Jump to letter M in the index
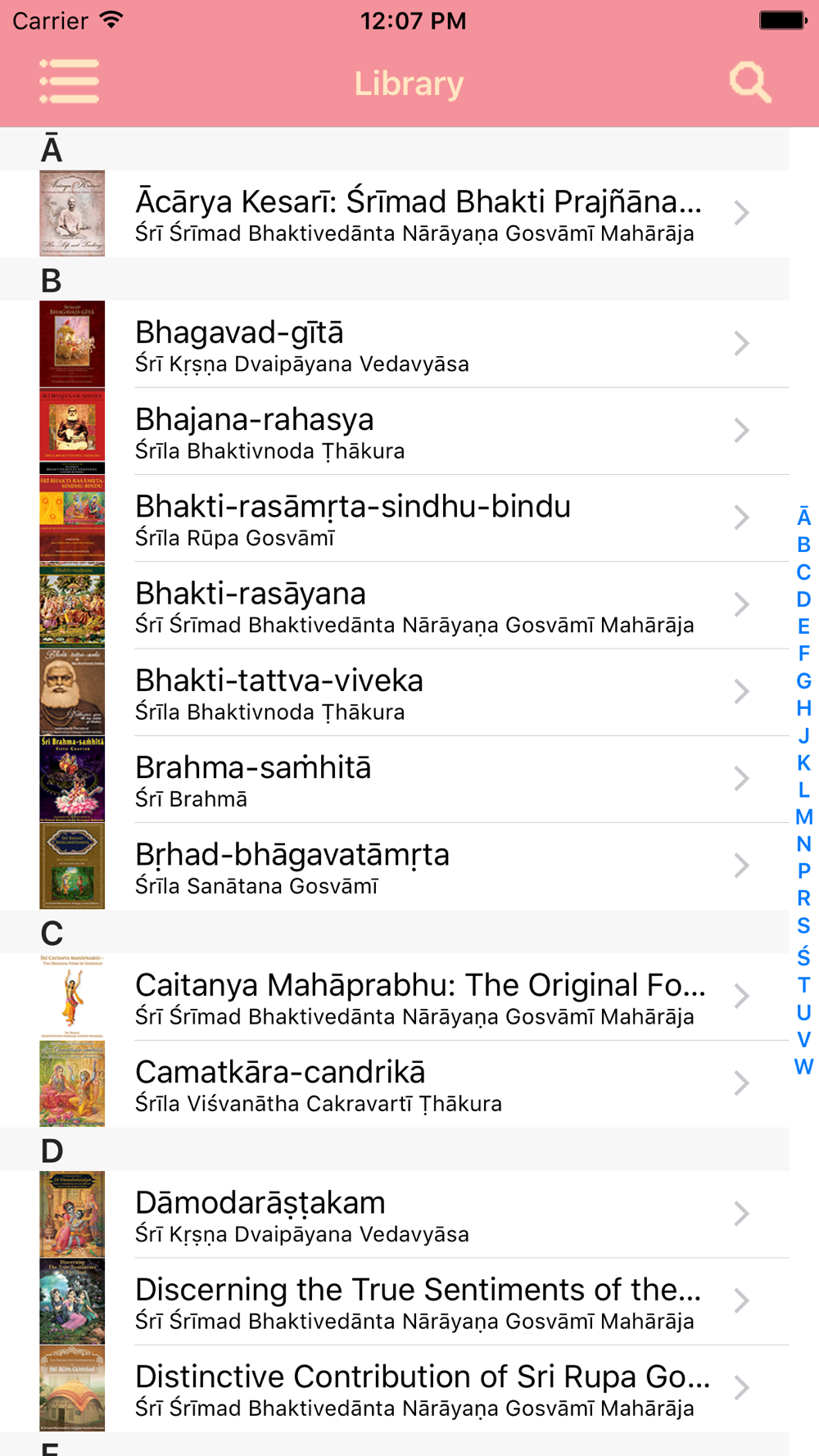Image resolution: width=819 pixels, height=1456 pixels. (x=803, y=817)
